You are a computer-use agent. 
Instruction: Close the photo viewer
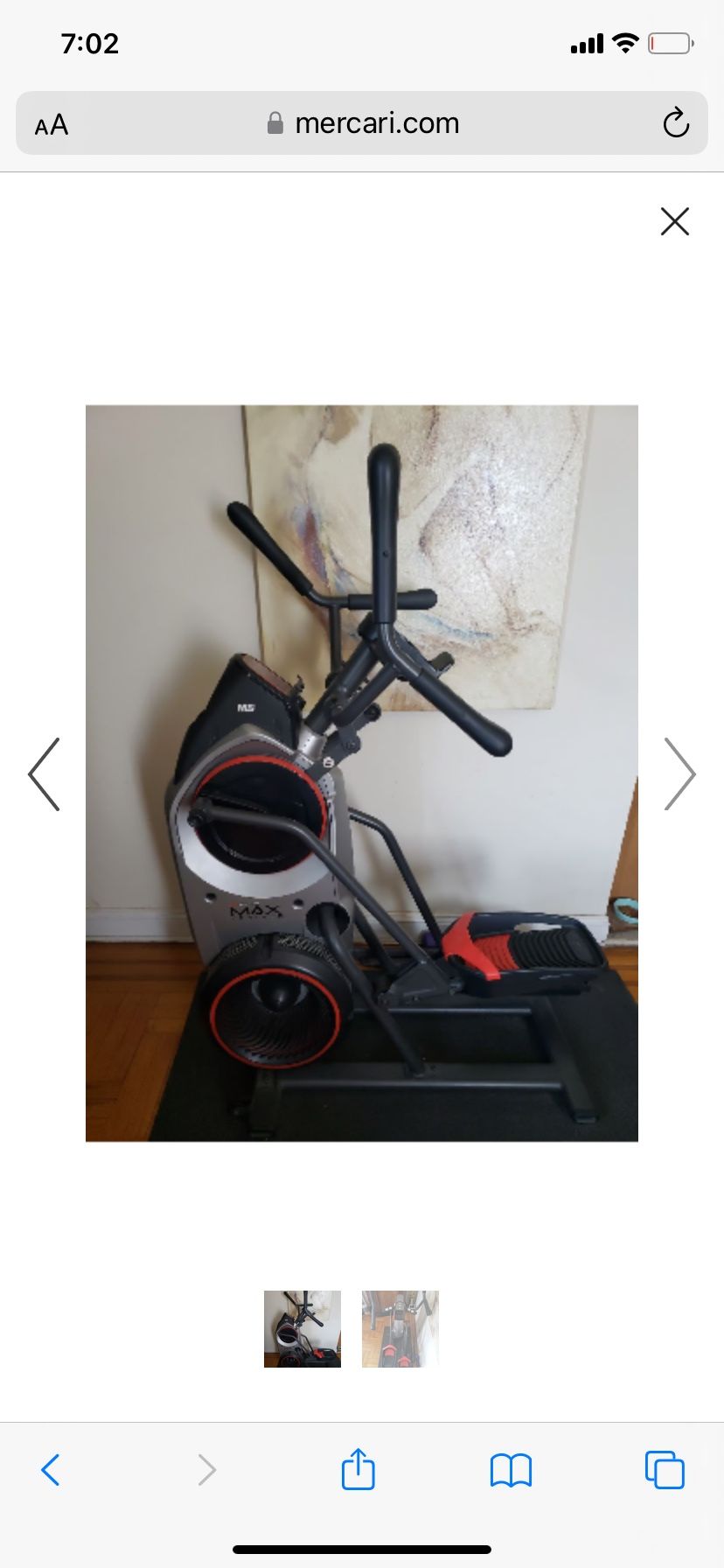click(x=674, y=221)
